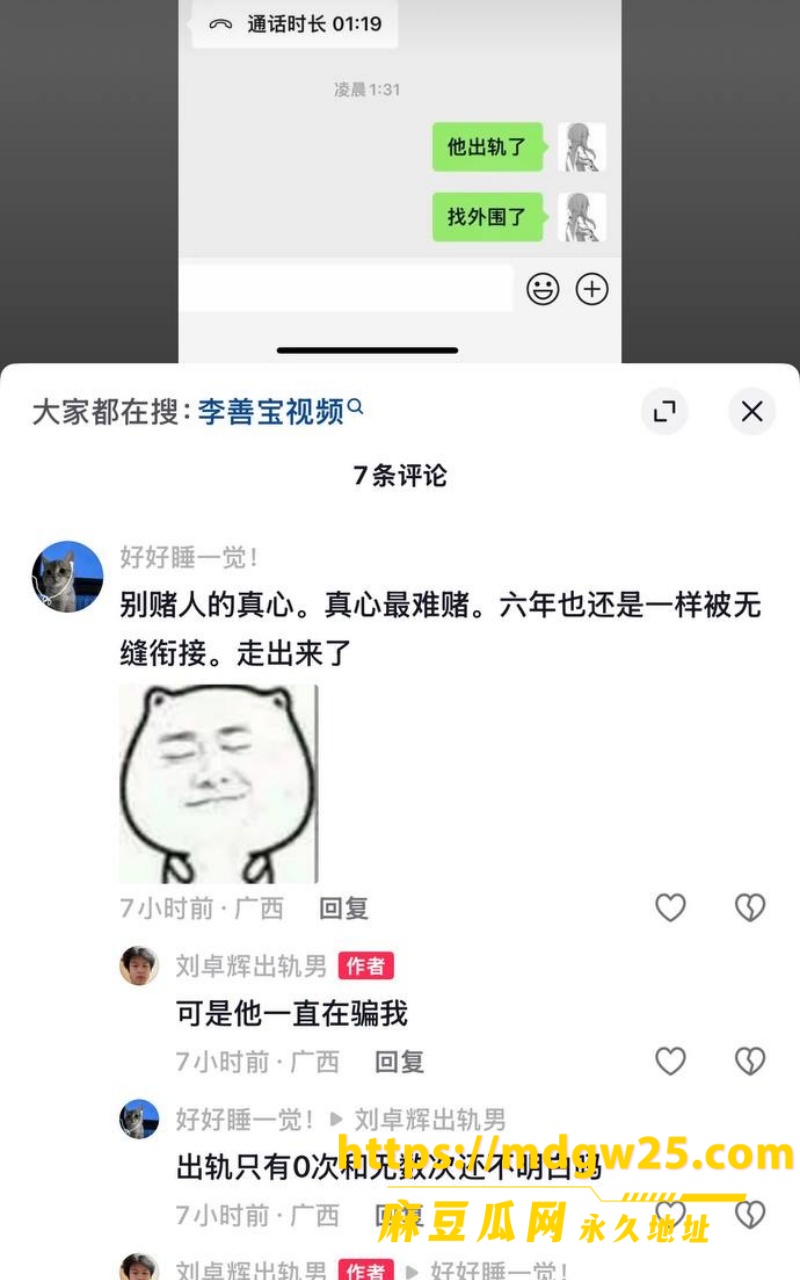
Task: Like the comment 别赌人的真心
Action: pyautogui.click(x=670, y=908)
